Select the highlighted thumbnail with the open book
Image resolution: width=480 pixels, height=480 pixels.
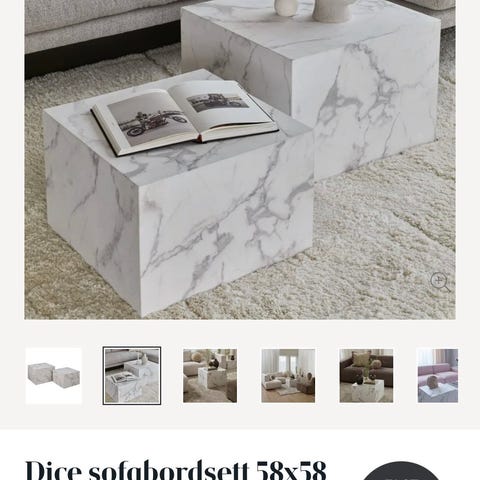(132, 376)
